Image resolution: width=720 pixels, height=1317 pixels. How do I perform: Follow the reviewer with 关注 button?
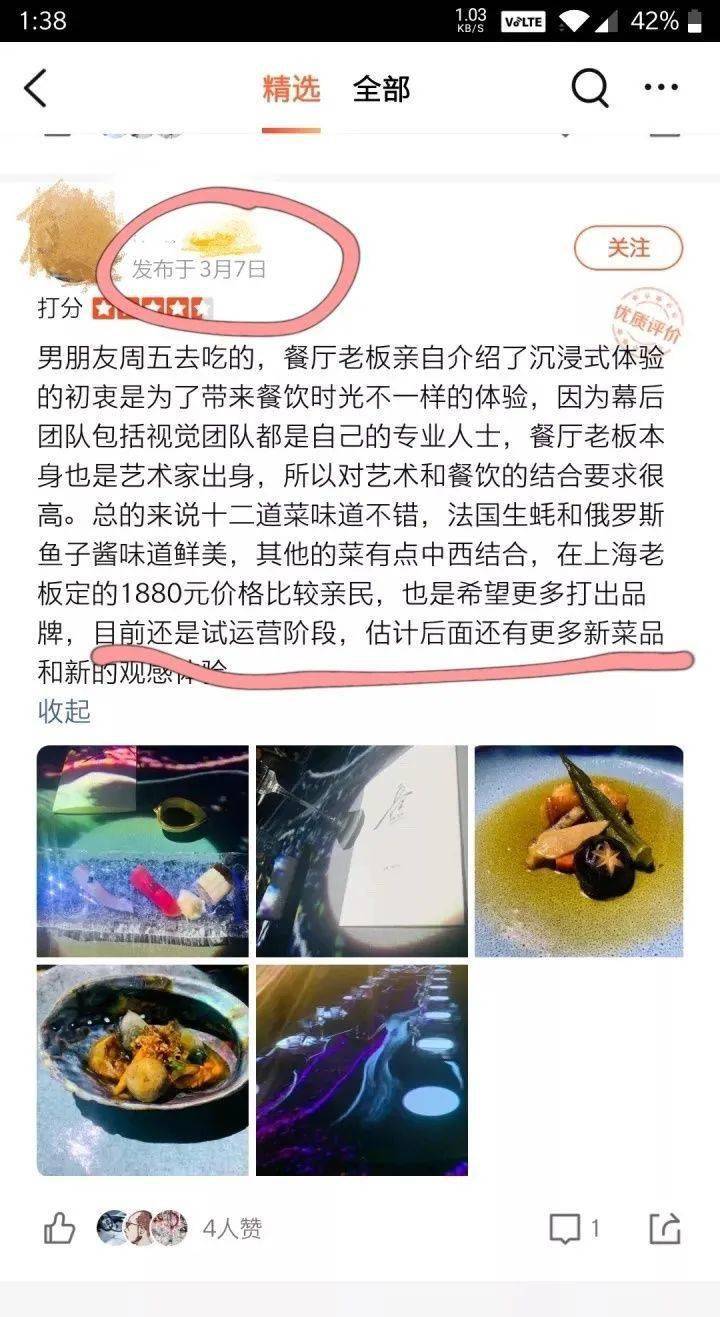628,247
